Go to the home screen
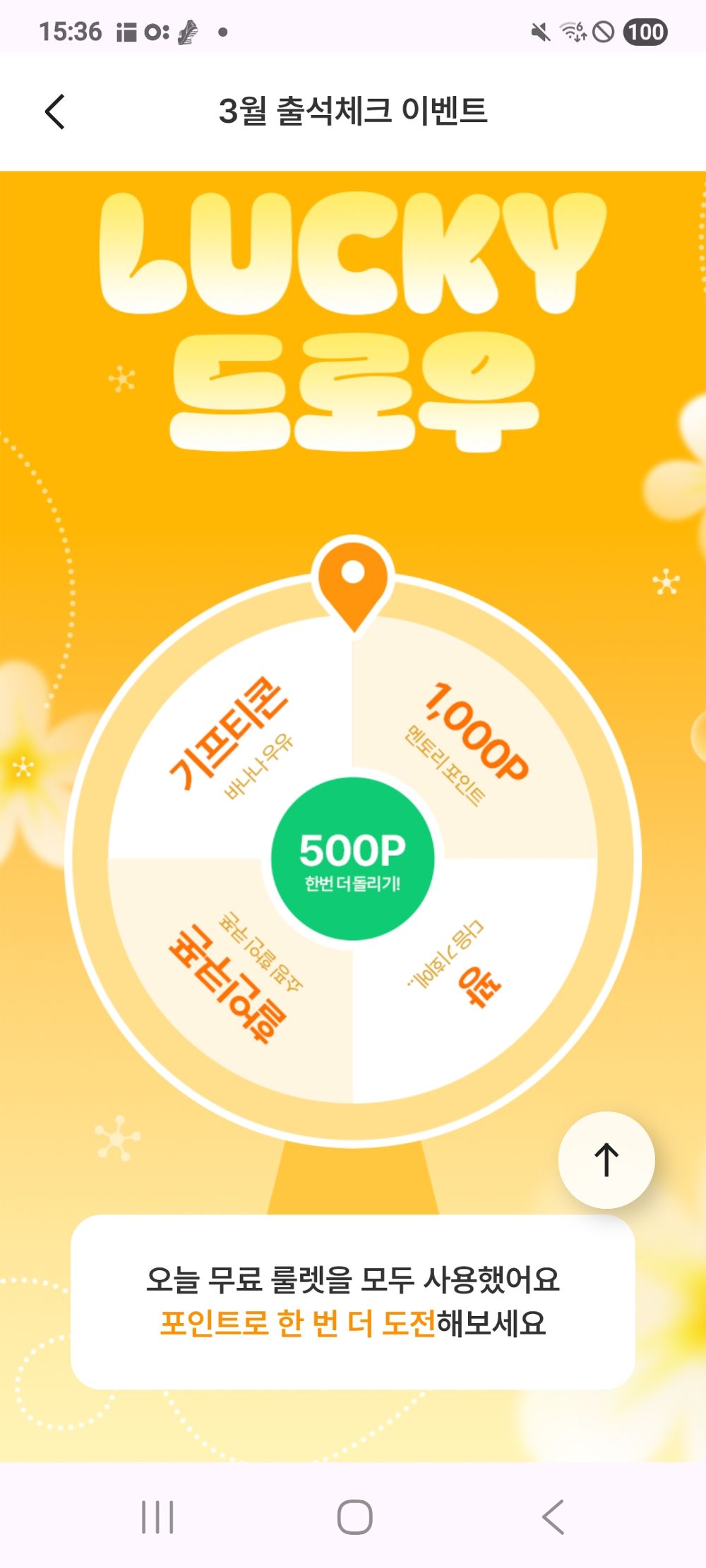The image size is (706, 1568). pos(354,1516)
